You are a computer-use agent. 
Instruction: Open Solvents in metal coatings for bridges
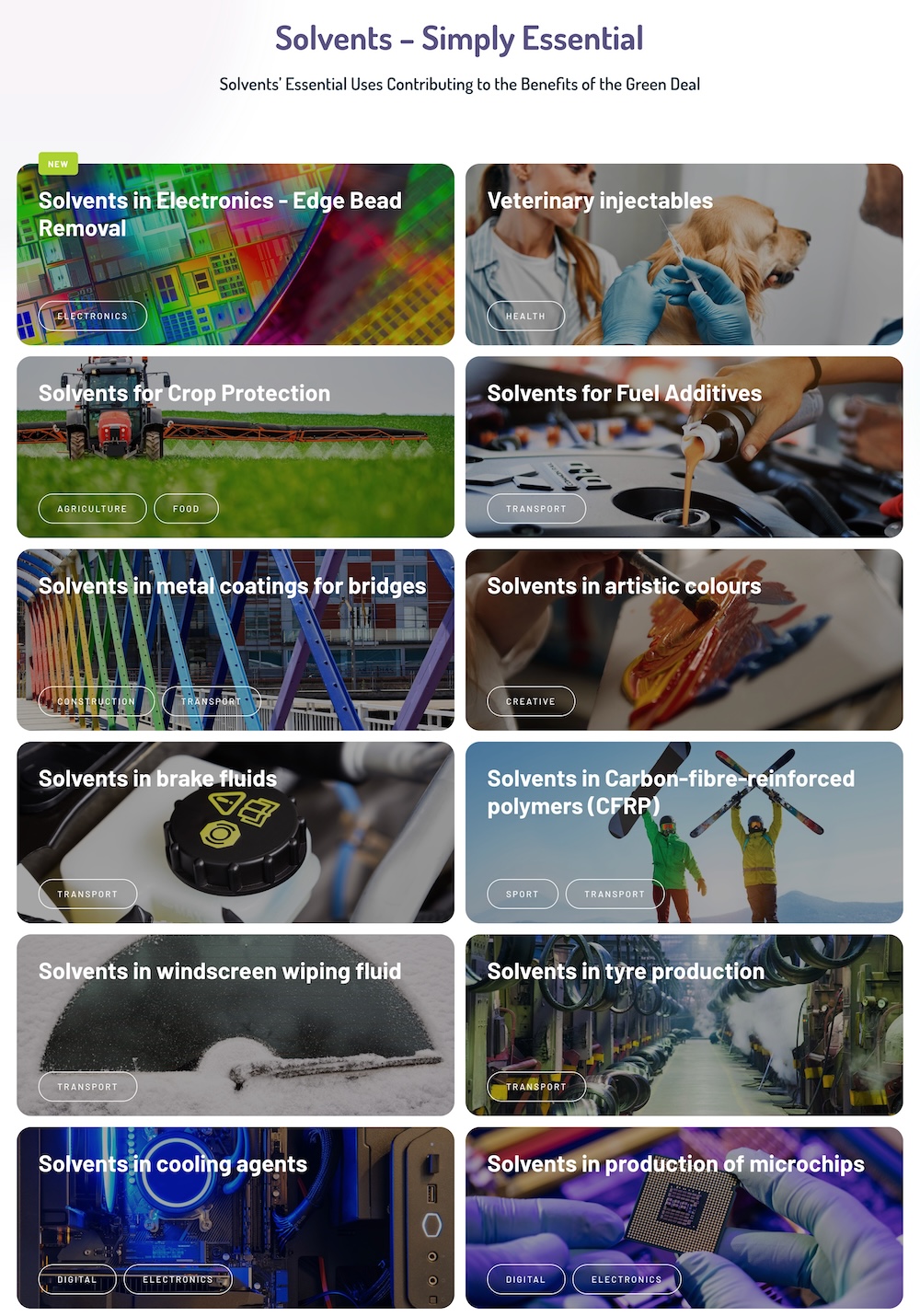tap(232, 586)
